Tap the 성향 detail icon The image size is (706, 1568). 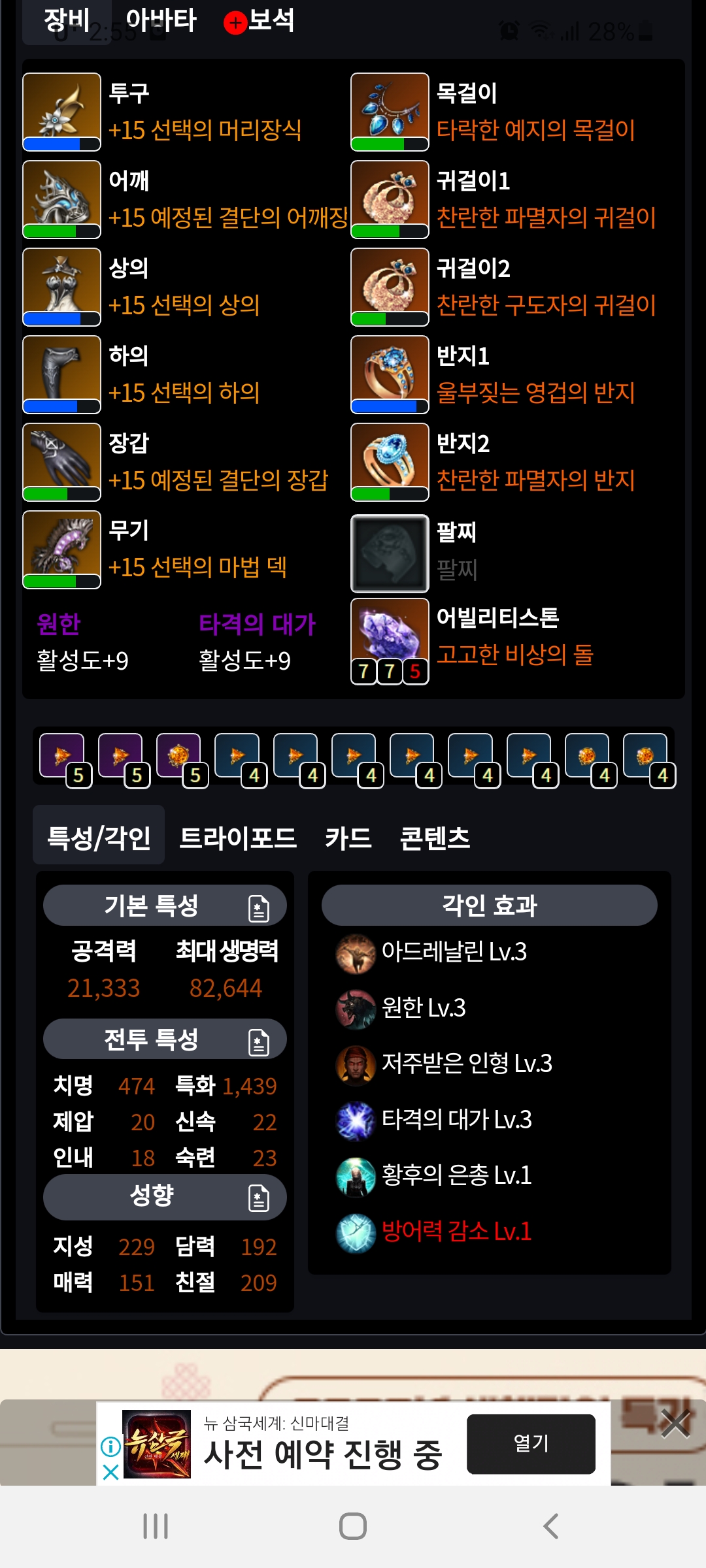(x=259, y=1198)
